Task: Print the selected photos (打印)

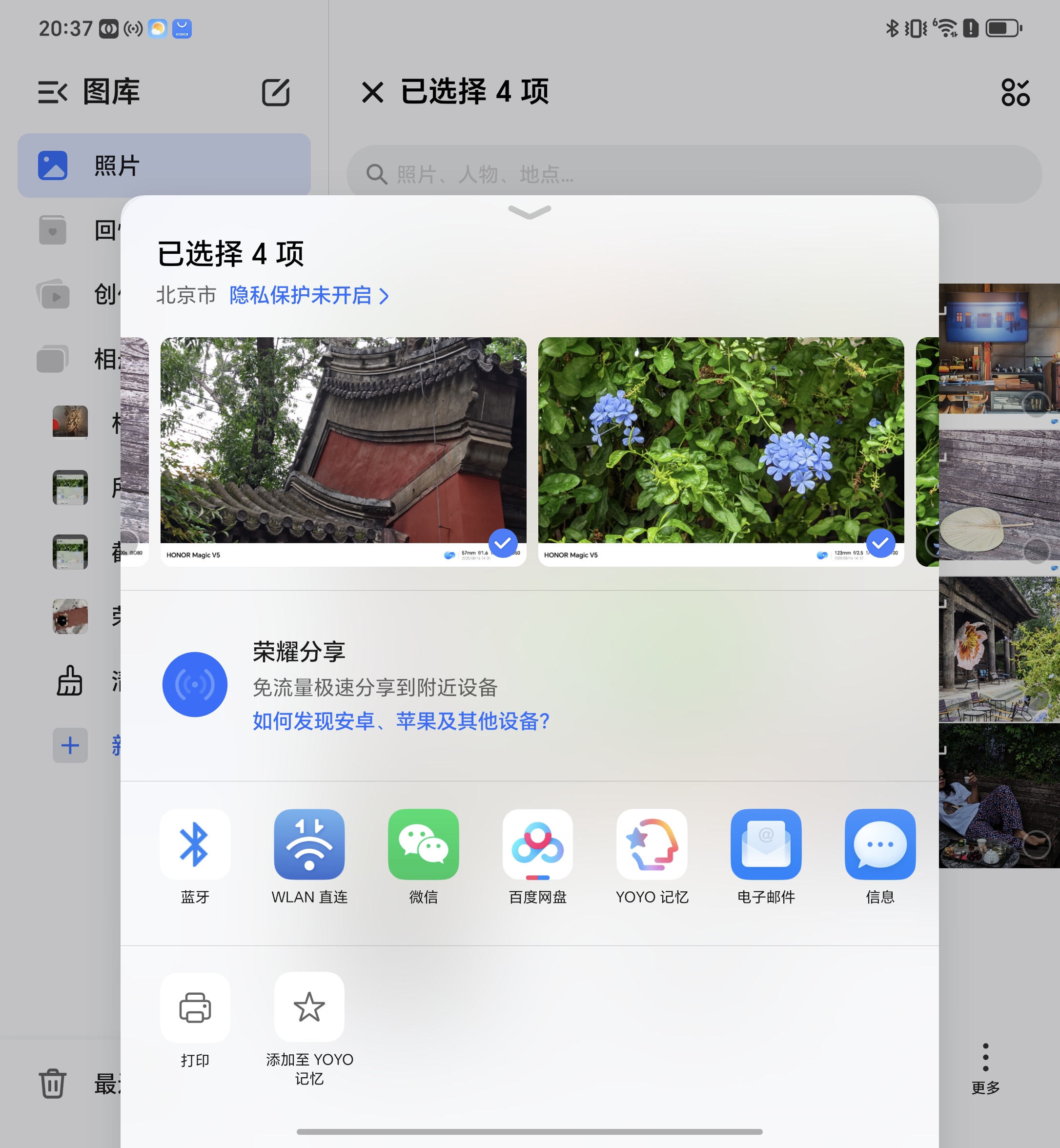Action: point(195,1007)
